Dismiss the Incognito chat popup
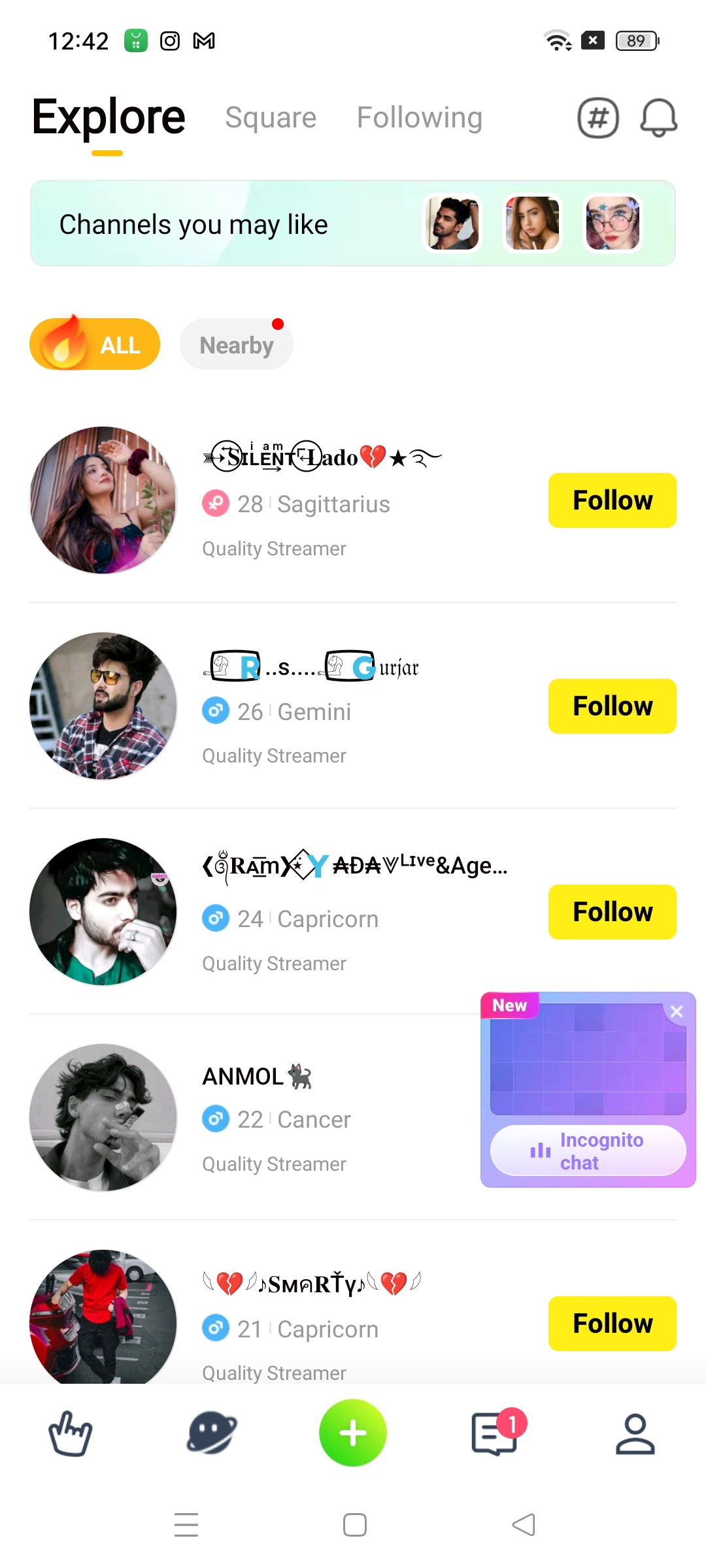This screenshot has width=706, height=1568. [677, 1012]
